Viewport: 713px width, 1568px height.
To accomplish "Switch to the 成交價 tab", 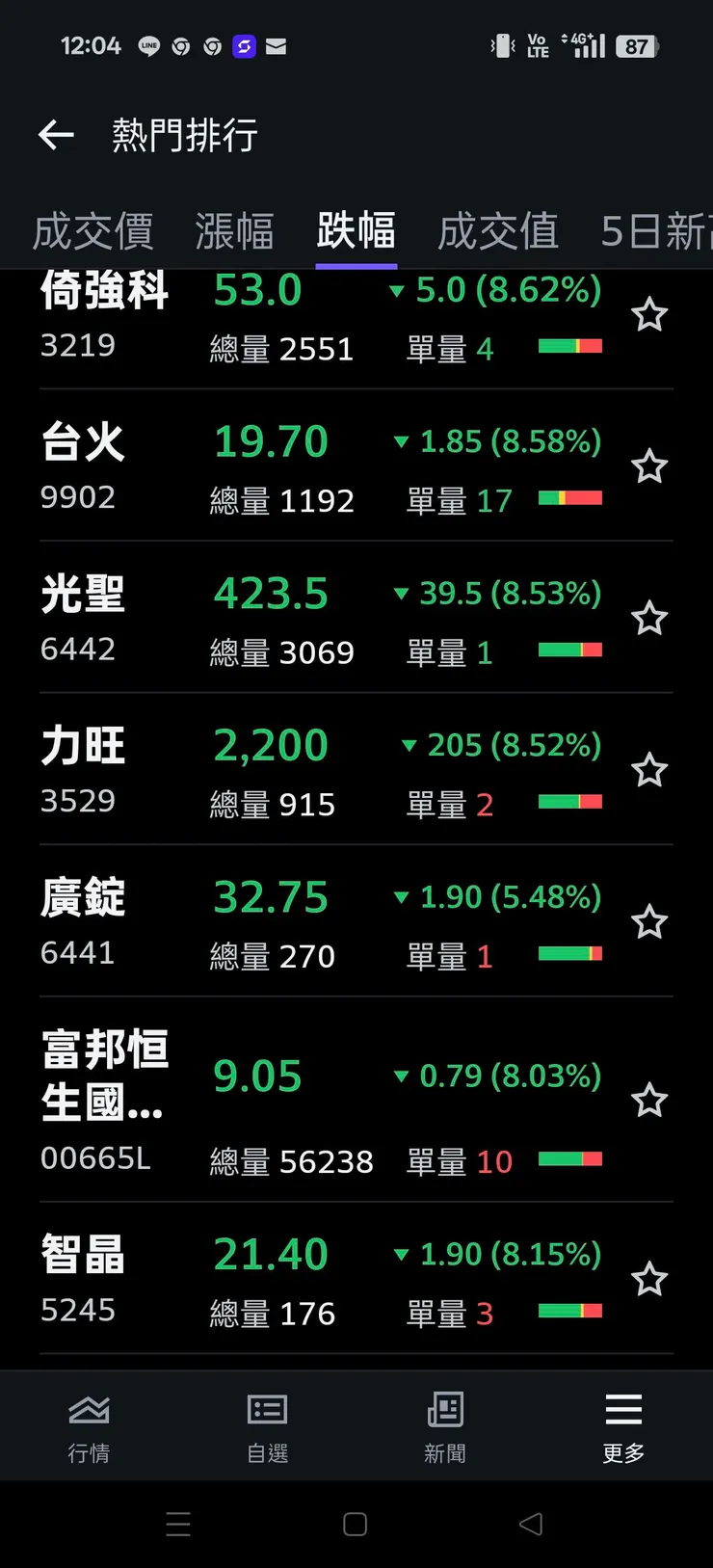I will (x=92, y=231).
